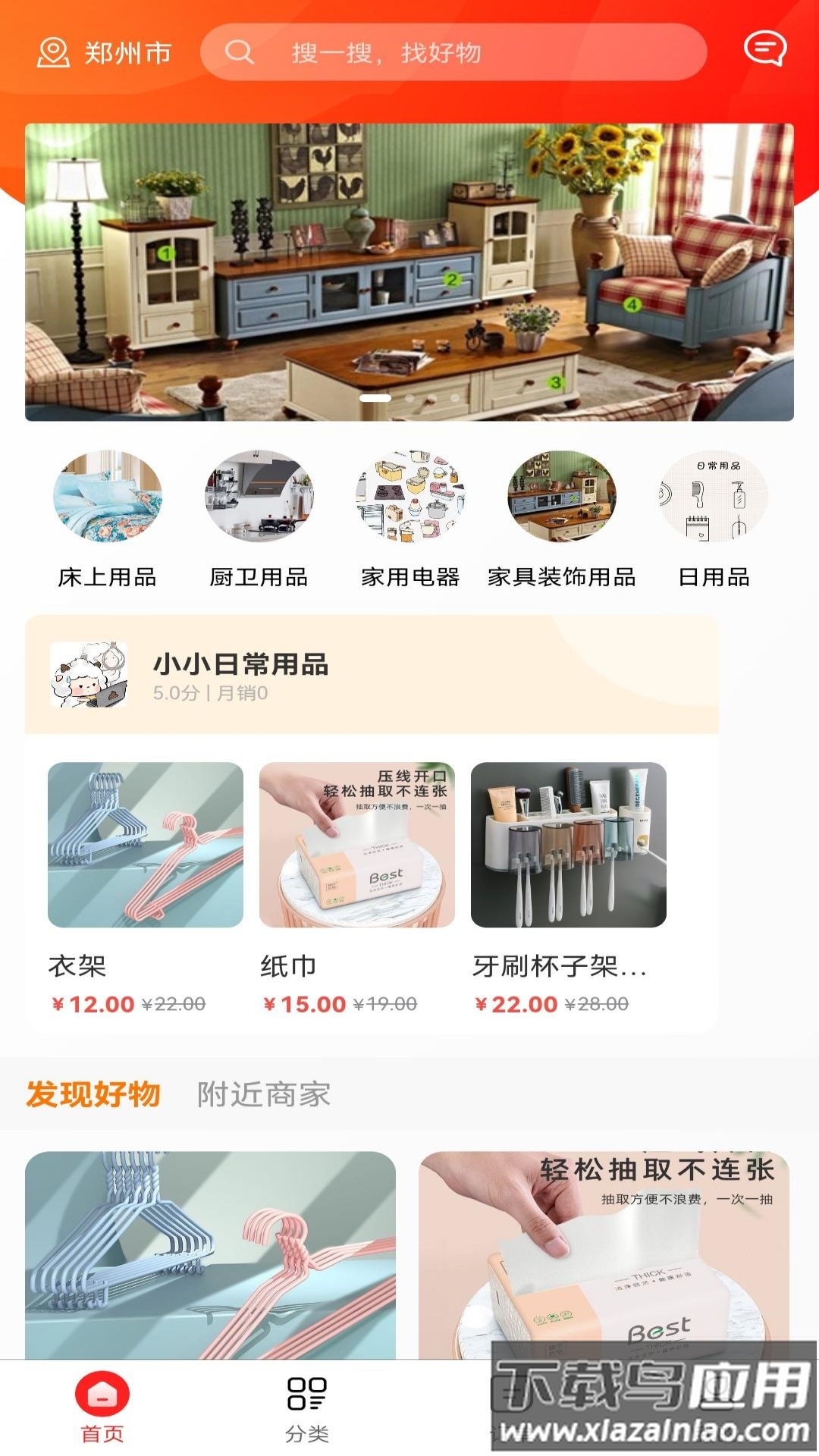
Task: Tap the 搜一搜，找好物 search box
Action: point(453,52)
